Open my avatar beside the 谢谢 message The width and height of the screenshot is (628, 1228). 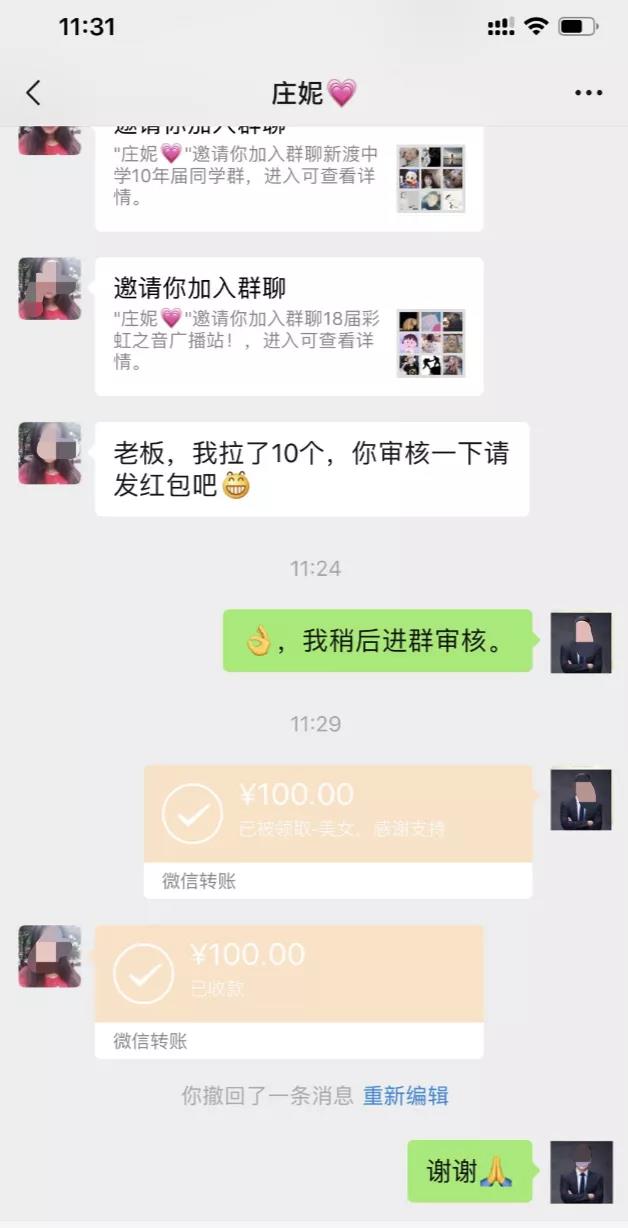(581, 1172)
